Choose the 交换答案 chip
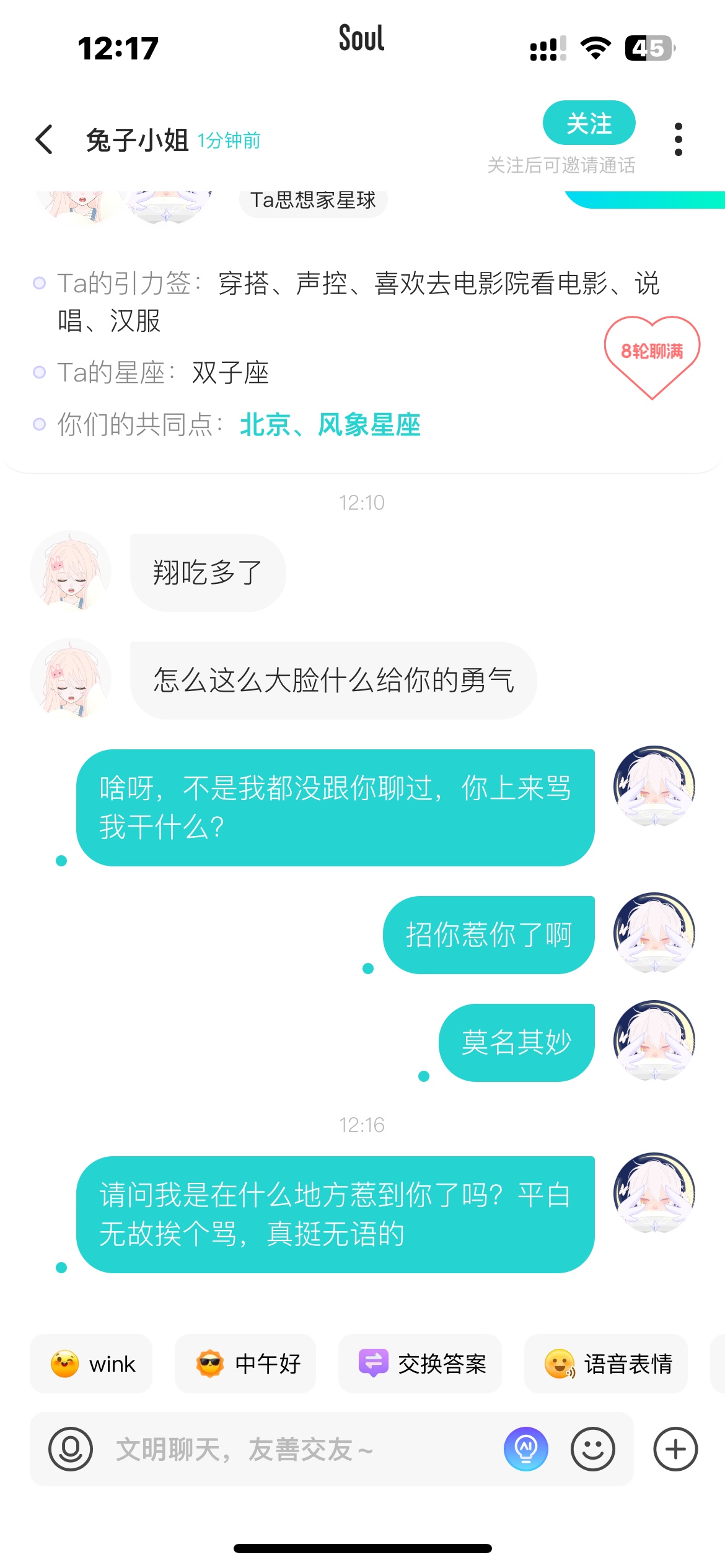The height and width of the screenshot is (1568, 725). [x=420, y=1364]
